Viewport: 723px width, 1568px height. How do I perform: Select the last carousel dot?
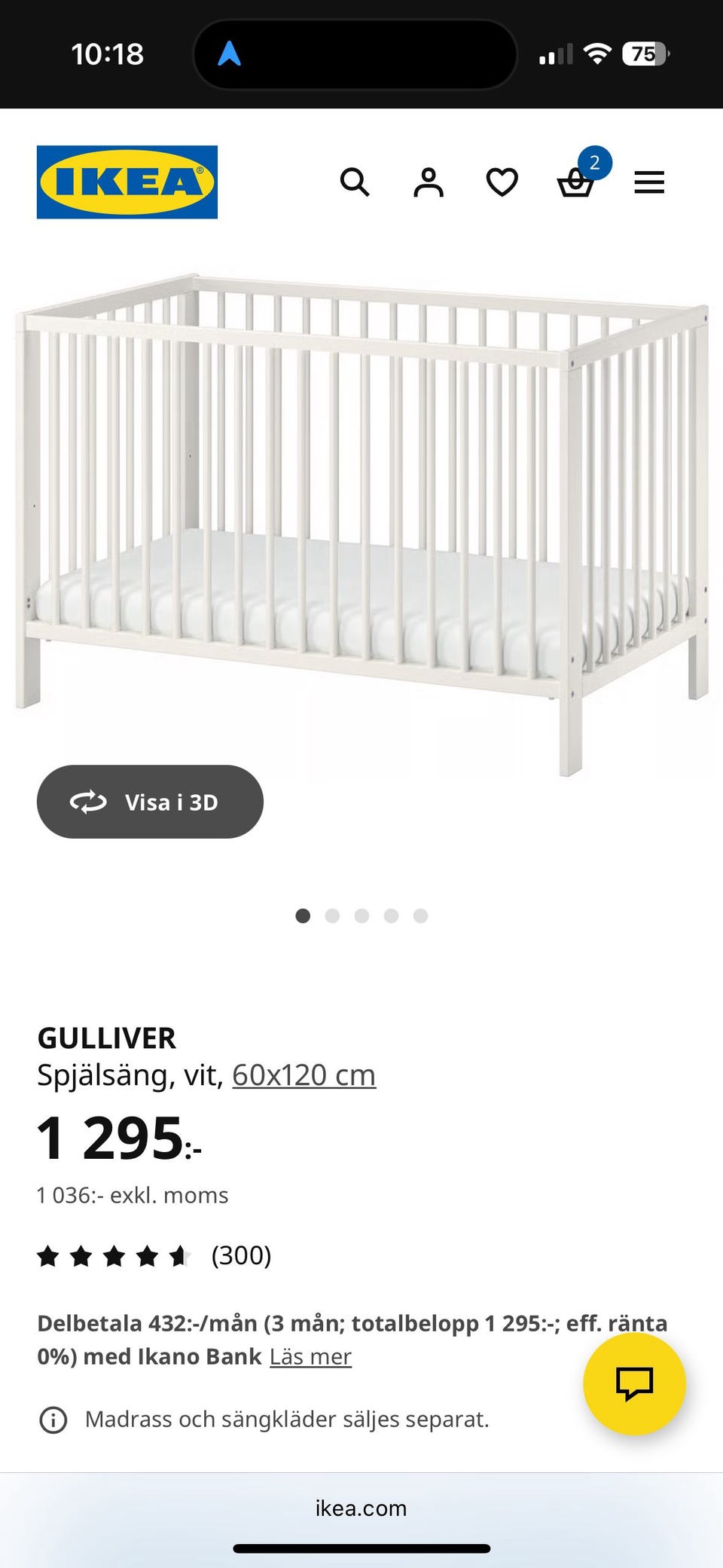click(423, 916)
